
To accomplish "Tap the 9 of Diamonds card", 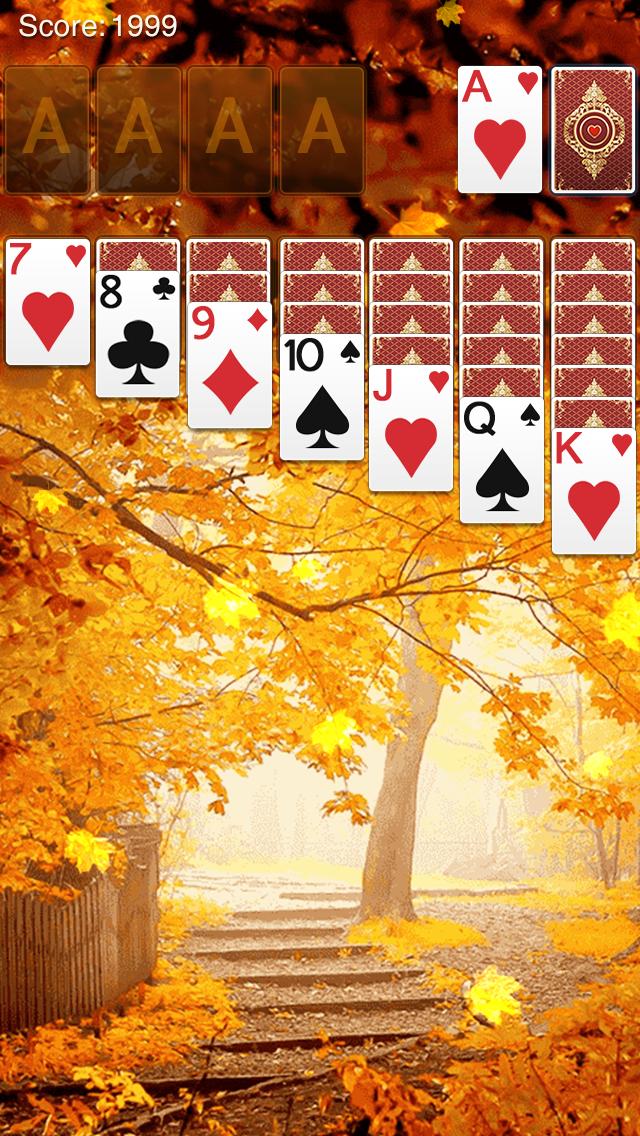I will click(x=229, y=365).
